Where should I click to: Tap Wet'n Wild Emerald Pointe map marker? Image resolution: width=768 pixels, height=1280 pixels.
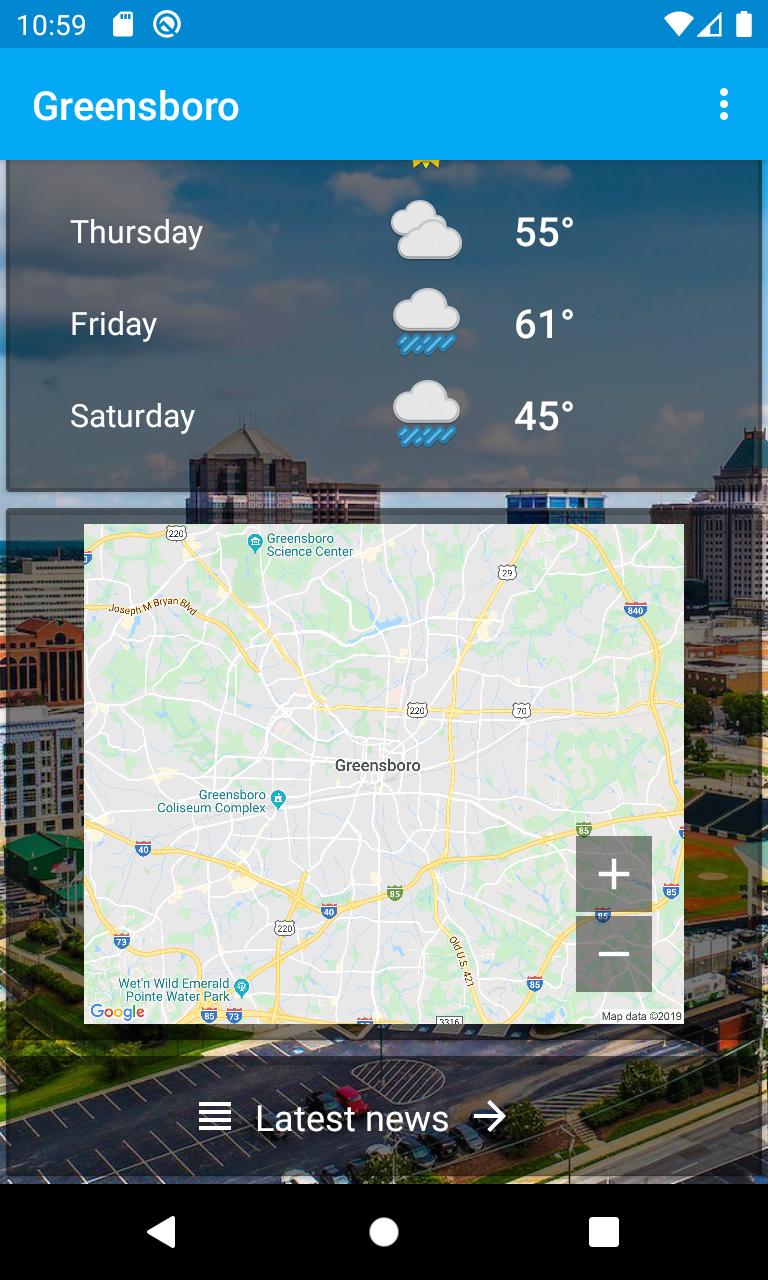(x=242, y=986)
